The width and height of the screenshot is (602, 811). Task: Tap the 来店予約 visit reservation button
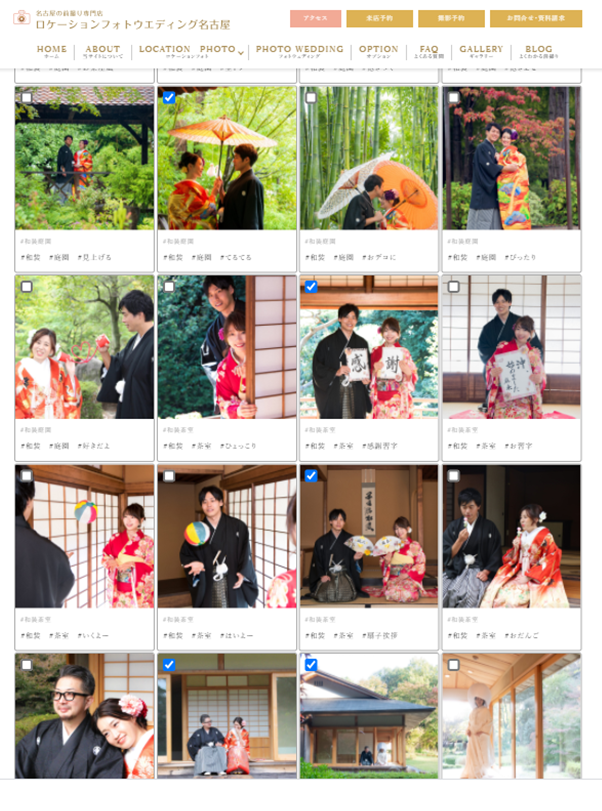click(x=379, y=18)
